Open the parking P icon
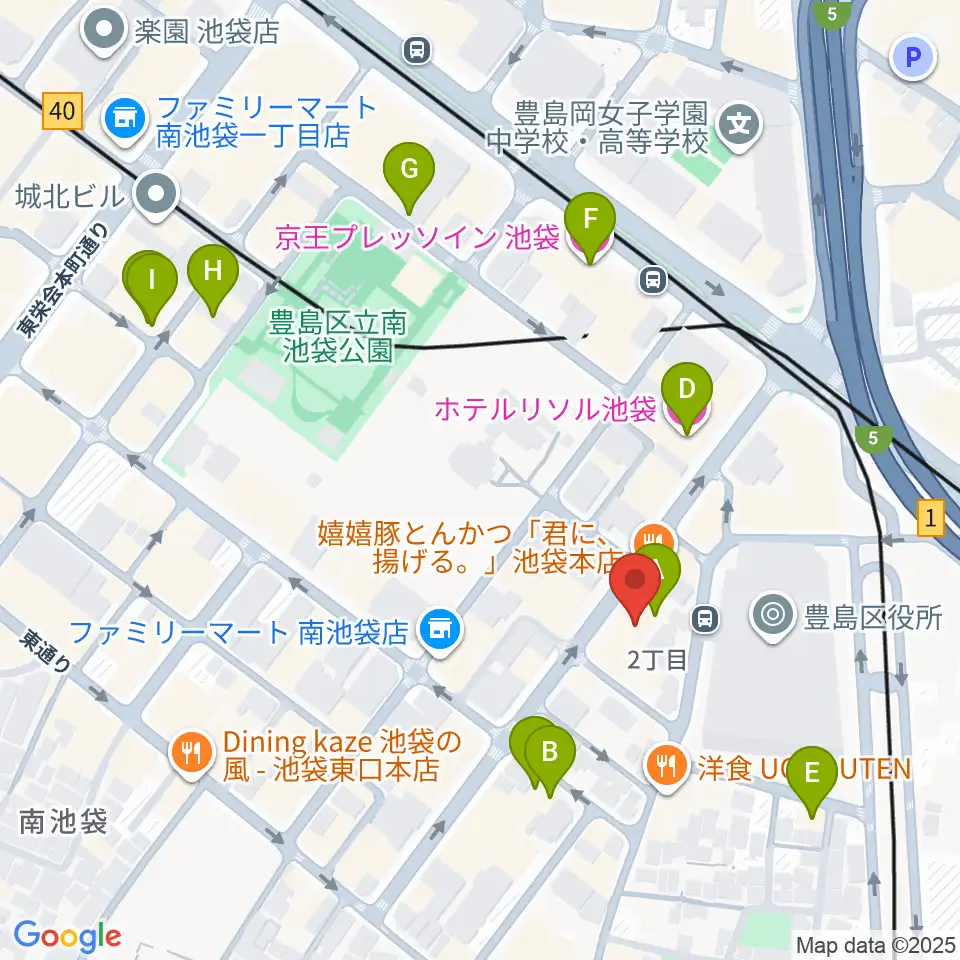Screen dimensions: 960x960 tap(913, 58)
